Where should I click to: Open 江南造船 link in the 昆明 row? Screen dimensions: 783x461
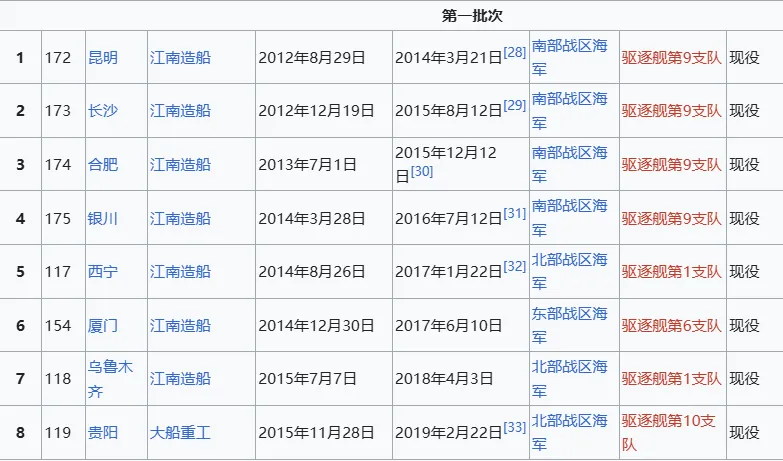(180, 57)
